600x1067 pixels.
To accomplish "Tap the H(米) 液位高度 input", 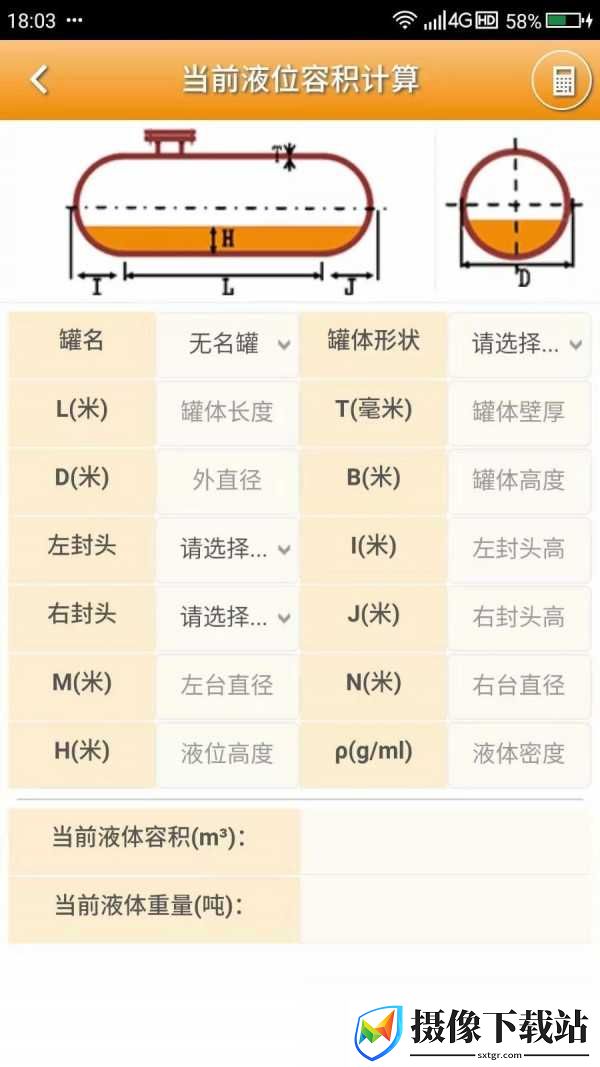I will [227, 755].
